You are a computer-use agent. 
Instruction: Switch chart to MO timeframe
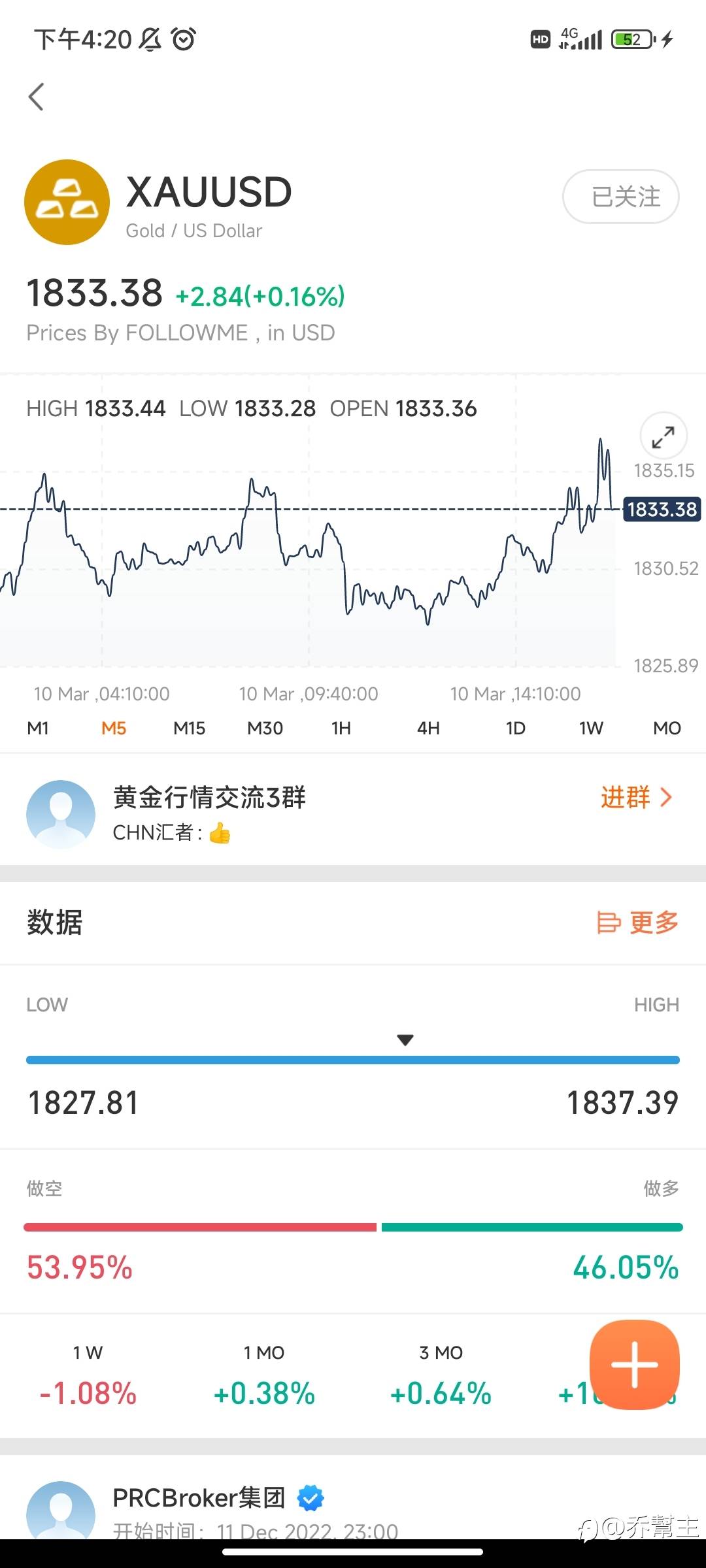click(667, 728)
